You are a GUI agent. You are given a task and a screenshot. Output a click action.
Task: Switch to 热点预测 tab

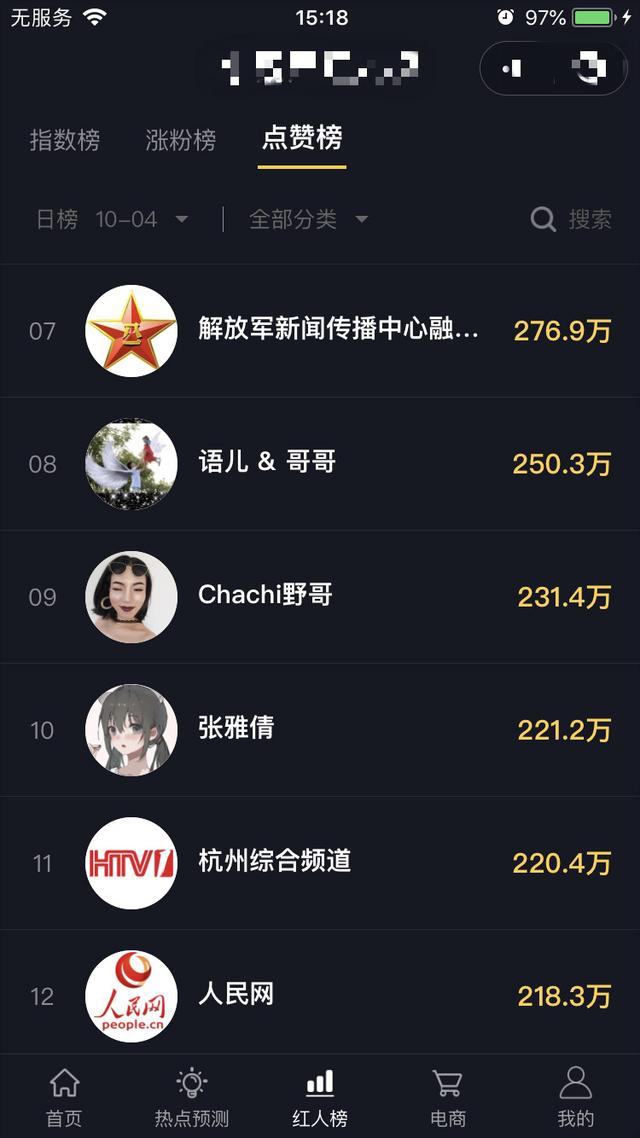(x=192, y=1097)
